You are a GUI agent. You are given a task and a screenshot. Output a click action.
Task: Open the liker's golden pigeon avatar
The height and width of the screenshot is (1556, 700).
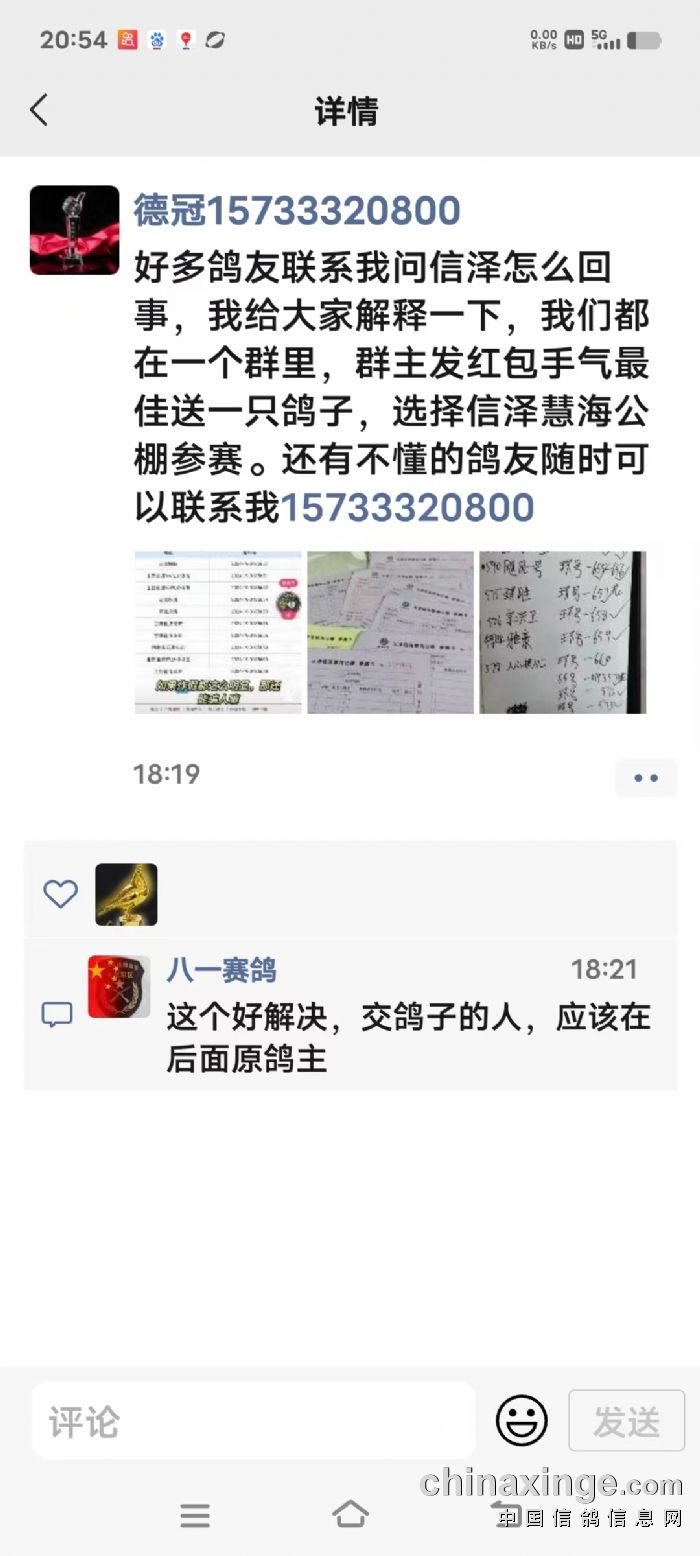[x=126, y=894]
